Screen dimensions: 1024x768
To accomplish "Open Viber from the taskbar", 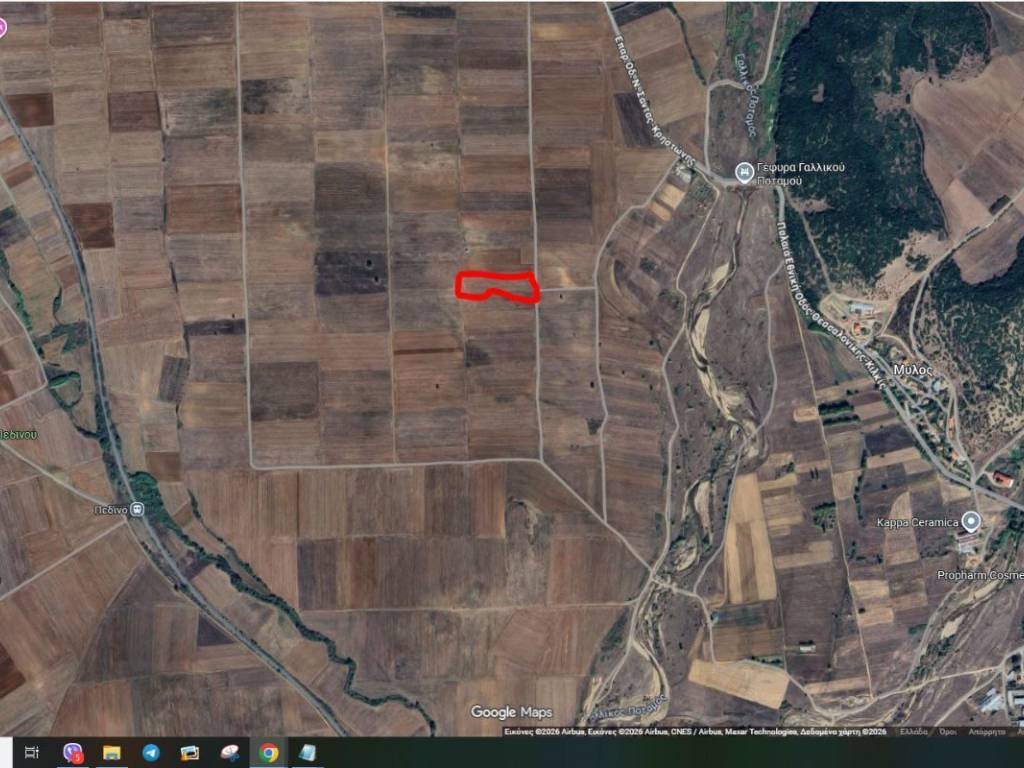I will click(x=73, y=753).
